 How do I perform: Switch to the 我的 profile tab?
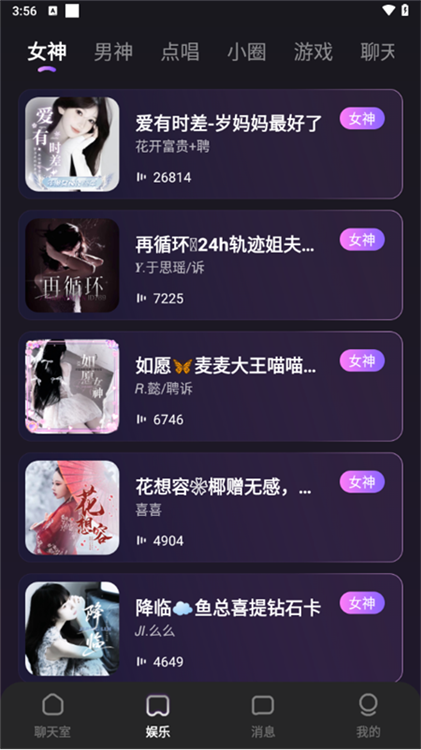(x=368, y=716)
